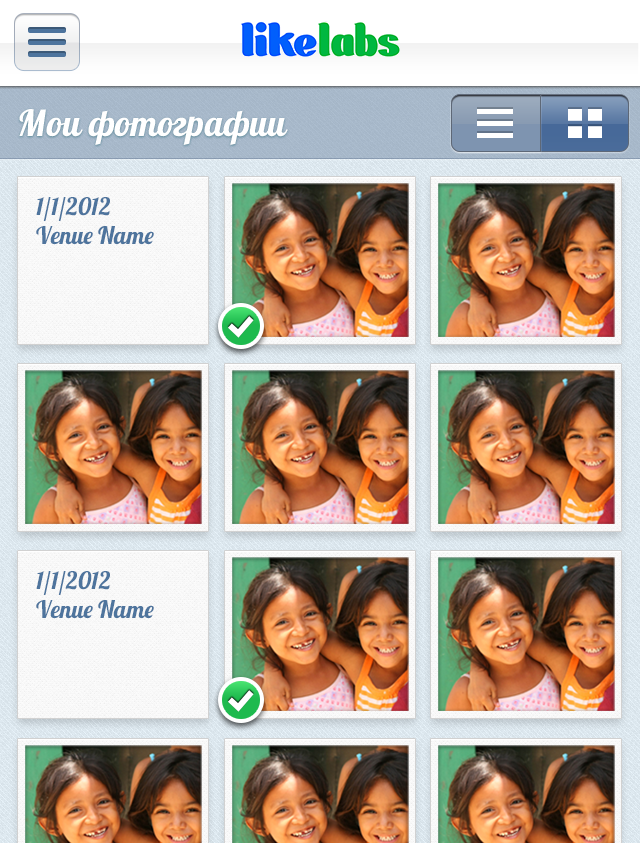Switch to list view layout
640x843 pixels.
[x=495, y=123]
